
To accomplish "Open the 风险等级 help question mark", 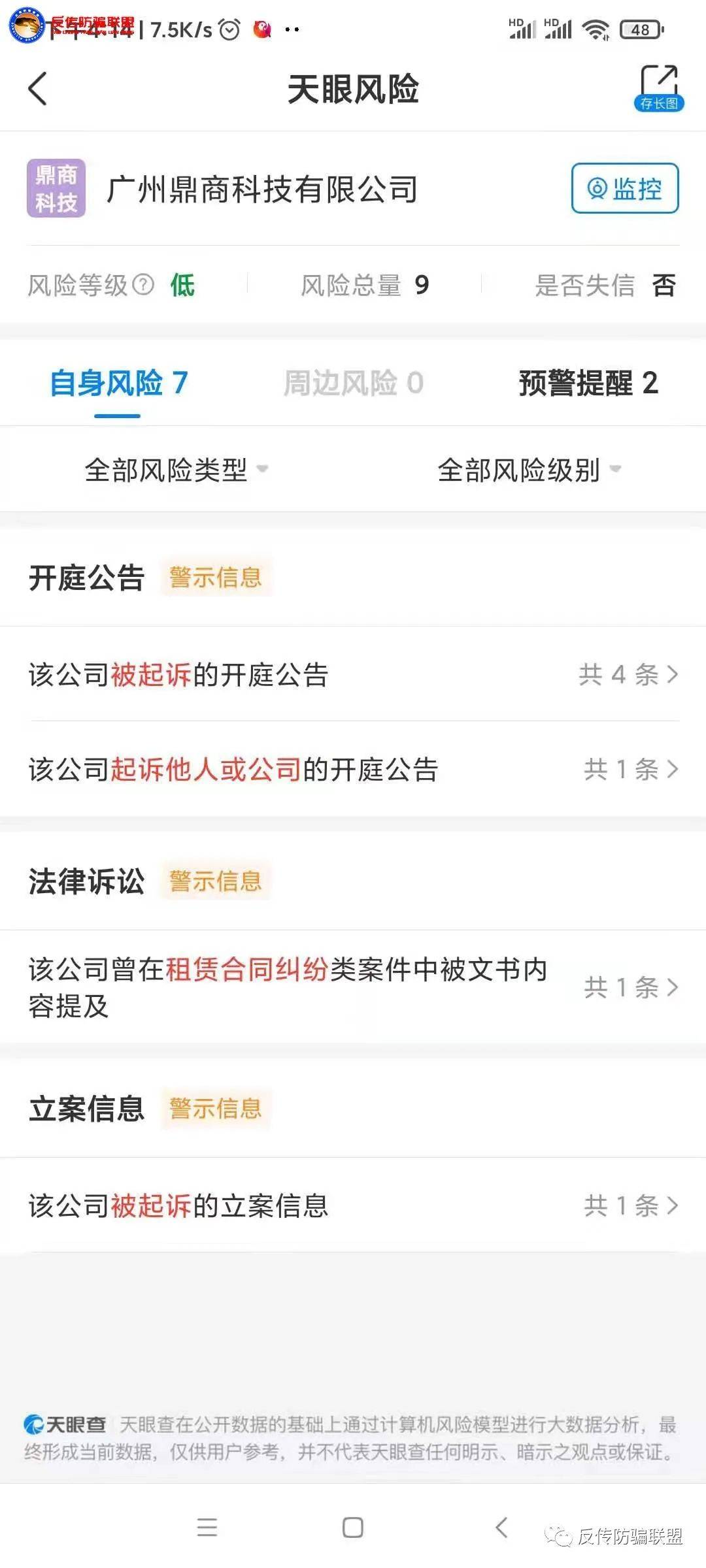I will (x=143, y=285).
